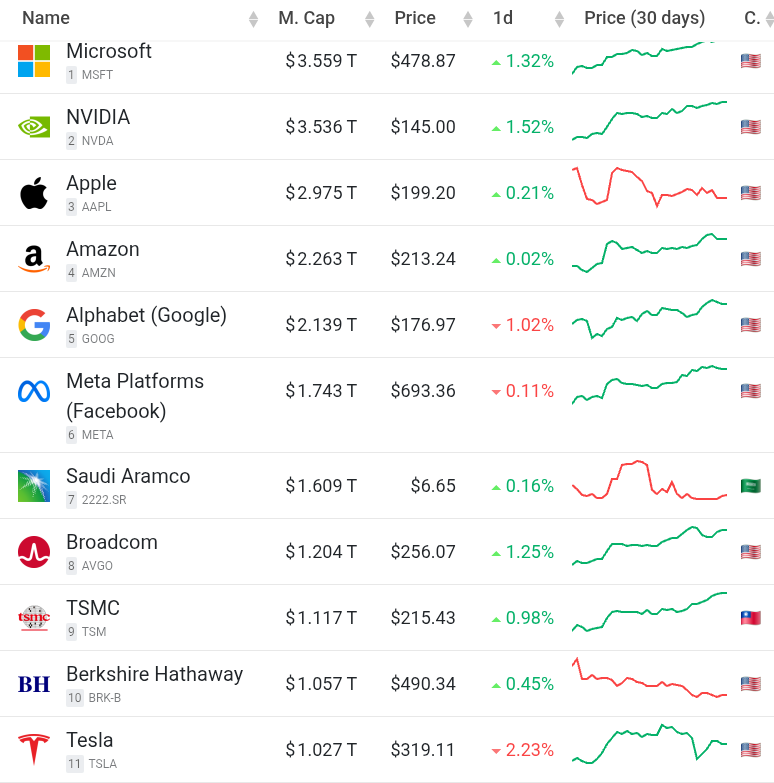The height and width of the screenshot is (783, 774).
Task: Sort the list by Price
Action: [x=414, y=18]
